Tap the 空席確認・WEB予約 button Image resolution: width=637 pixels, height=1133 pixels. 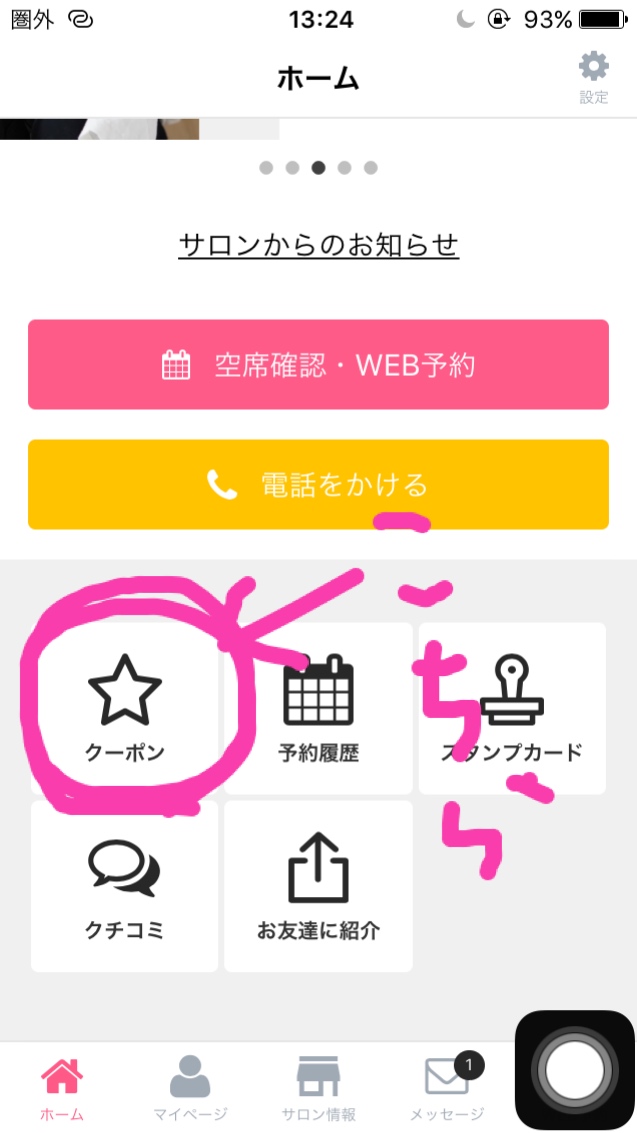coord(318,365)
